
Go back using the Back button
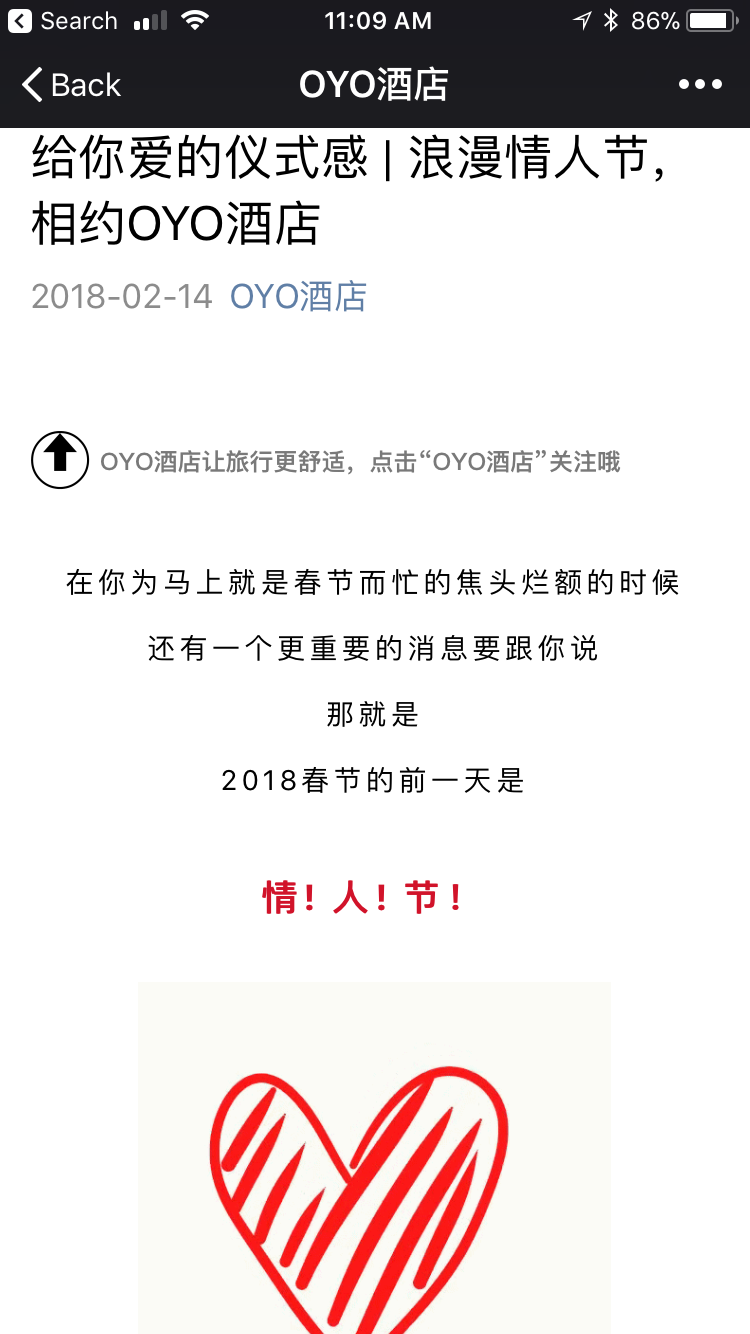(x=71, y=85)
